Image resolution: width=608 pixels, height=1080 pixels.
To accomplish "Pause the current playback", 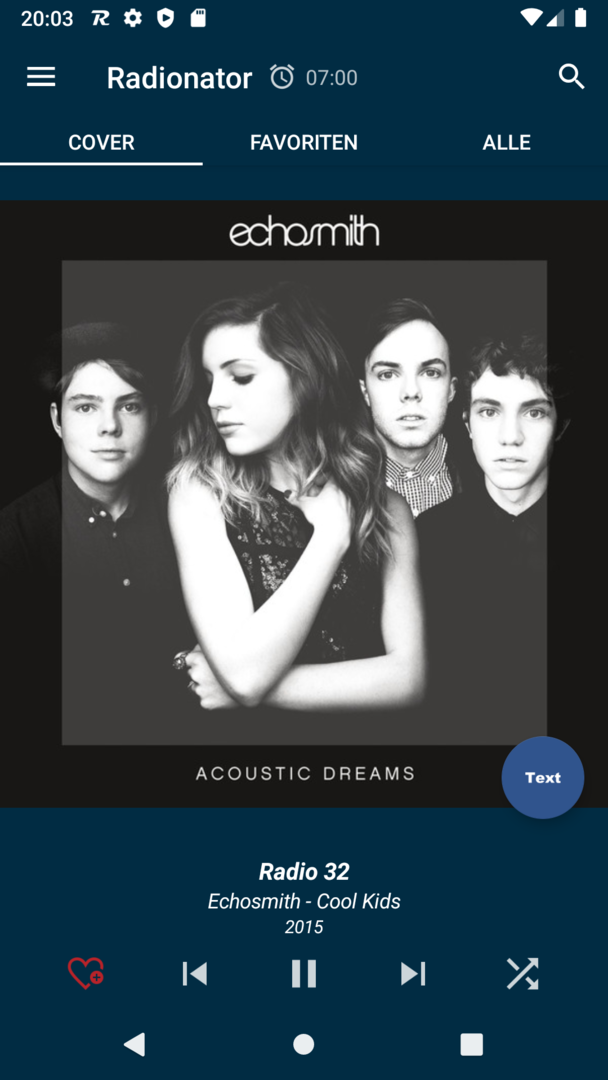I will [304, 973].
